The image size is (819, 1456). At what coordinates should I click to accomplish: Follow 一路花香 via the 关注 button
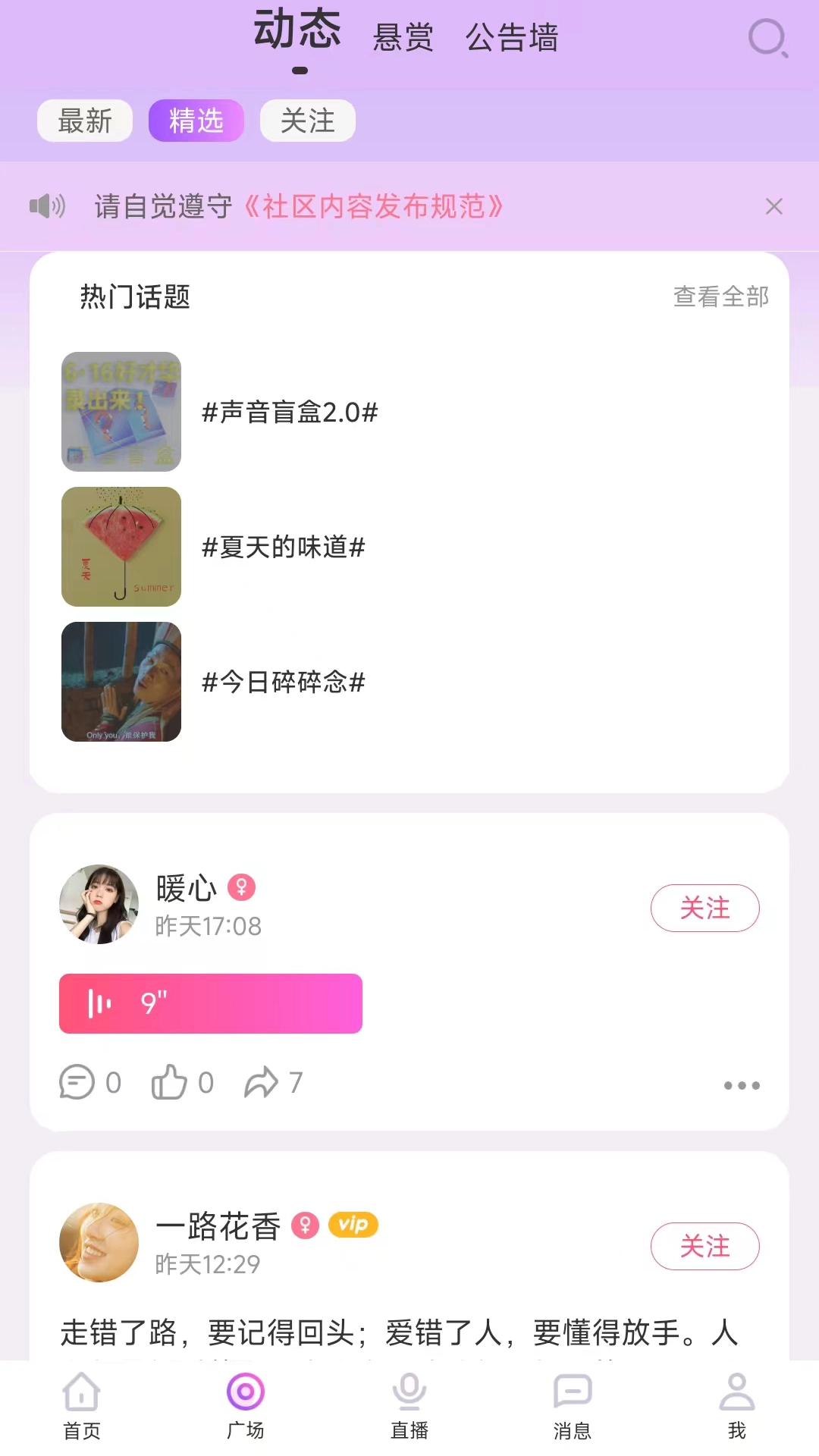704,1245
